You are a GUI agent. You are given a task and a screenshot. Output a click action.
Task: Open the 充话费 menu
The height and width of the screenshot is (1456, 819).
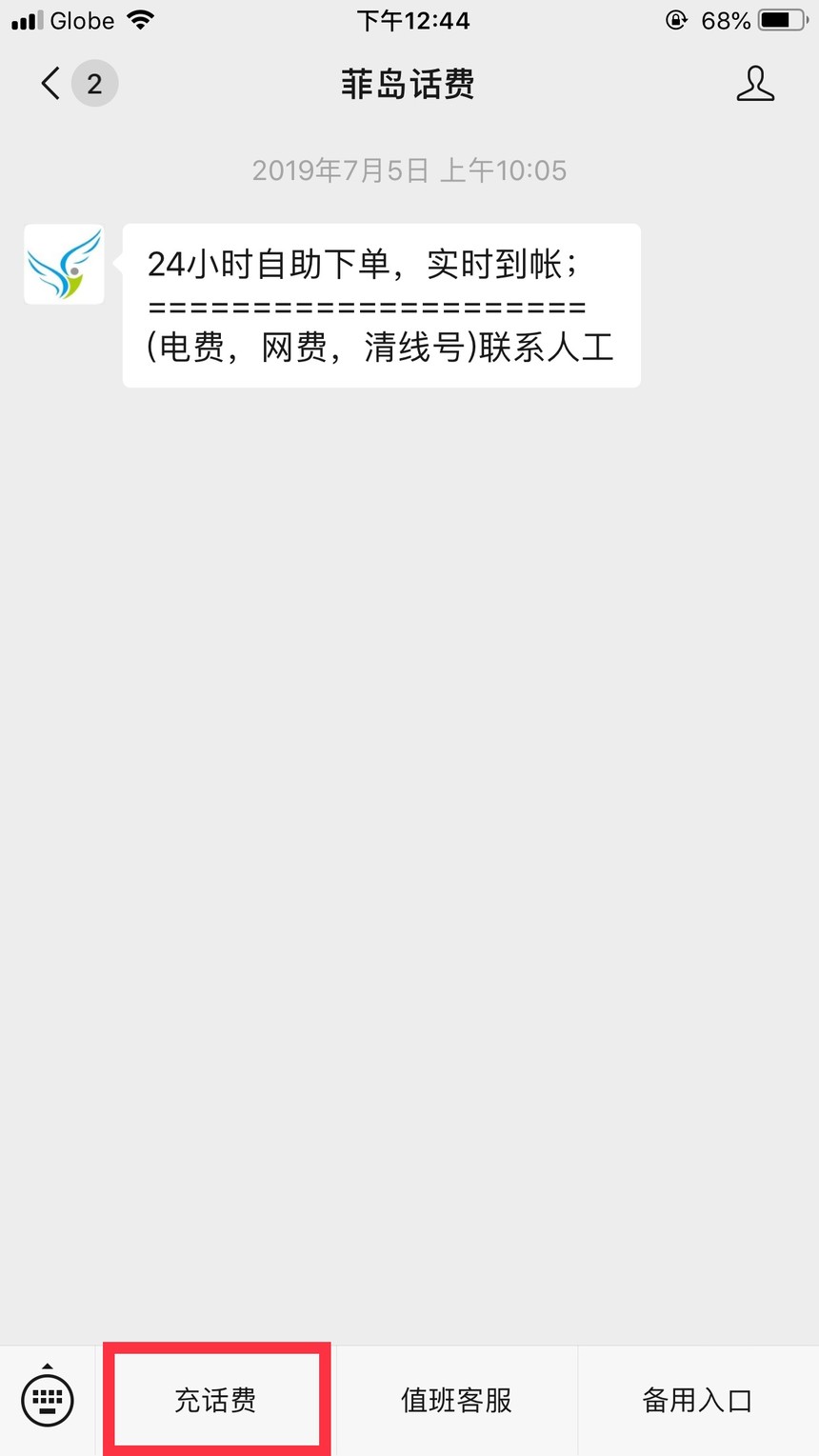[x=216, y=1400]
